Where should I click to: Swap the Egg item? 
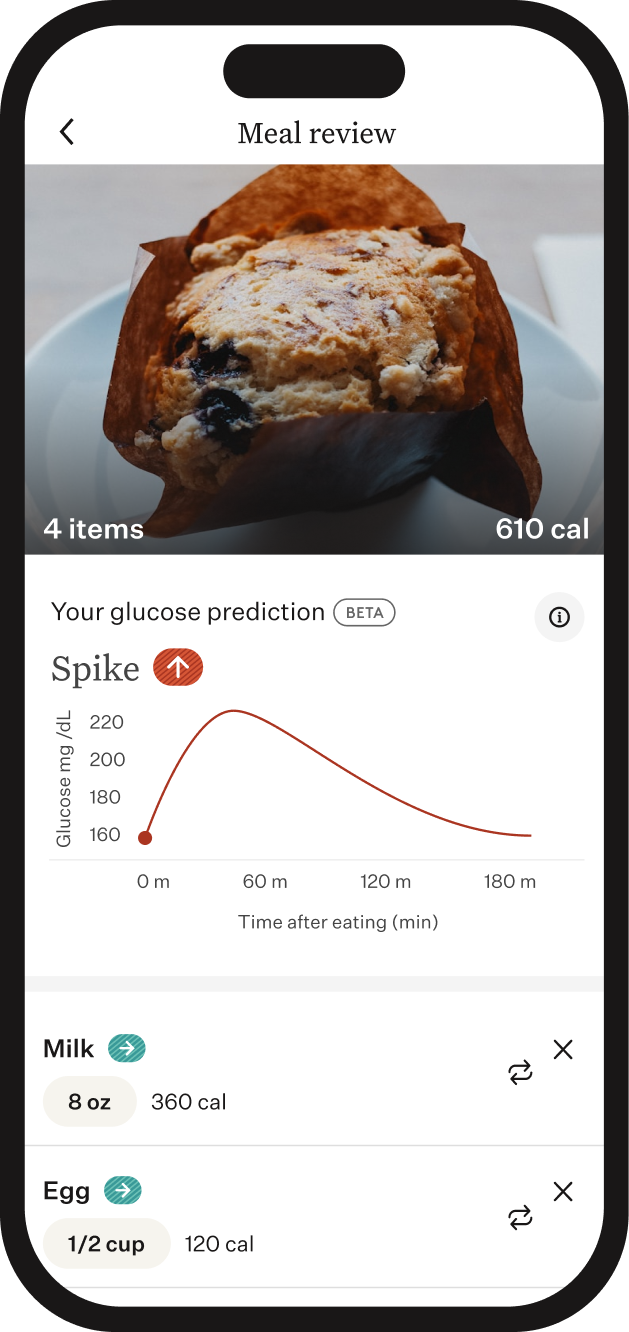coord(520,1217)
